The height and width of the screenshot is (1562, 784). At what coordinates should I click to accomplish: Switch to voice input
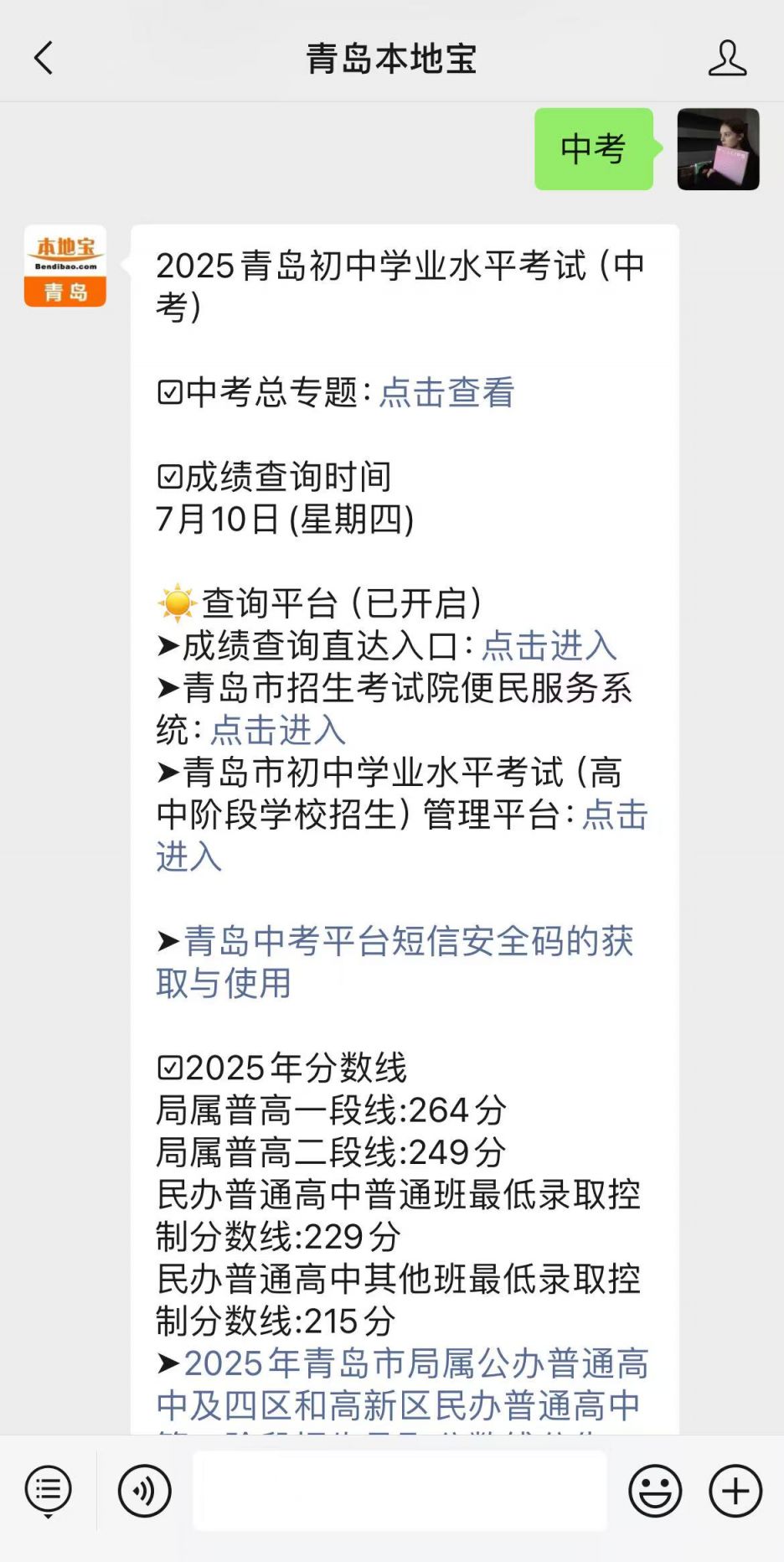[145, 1491]
